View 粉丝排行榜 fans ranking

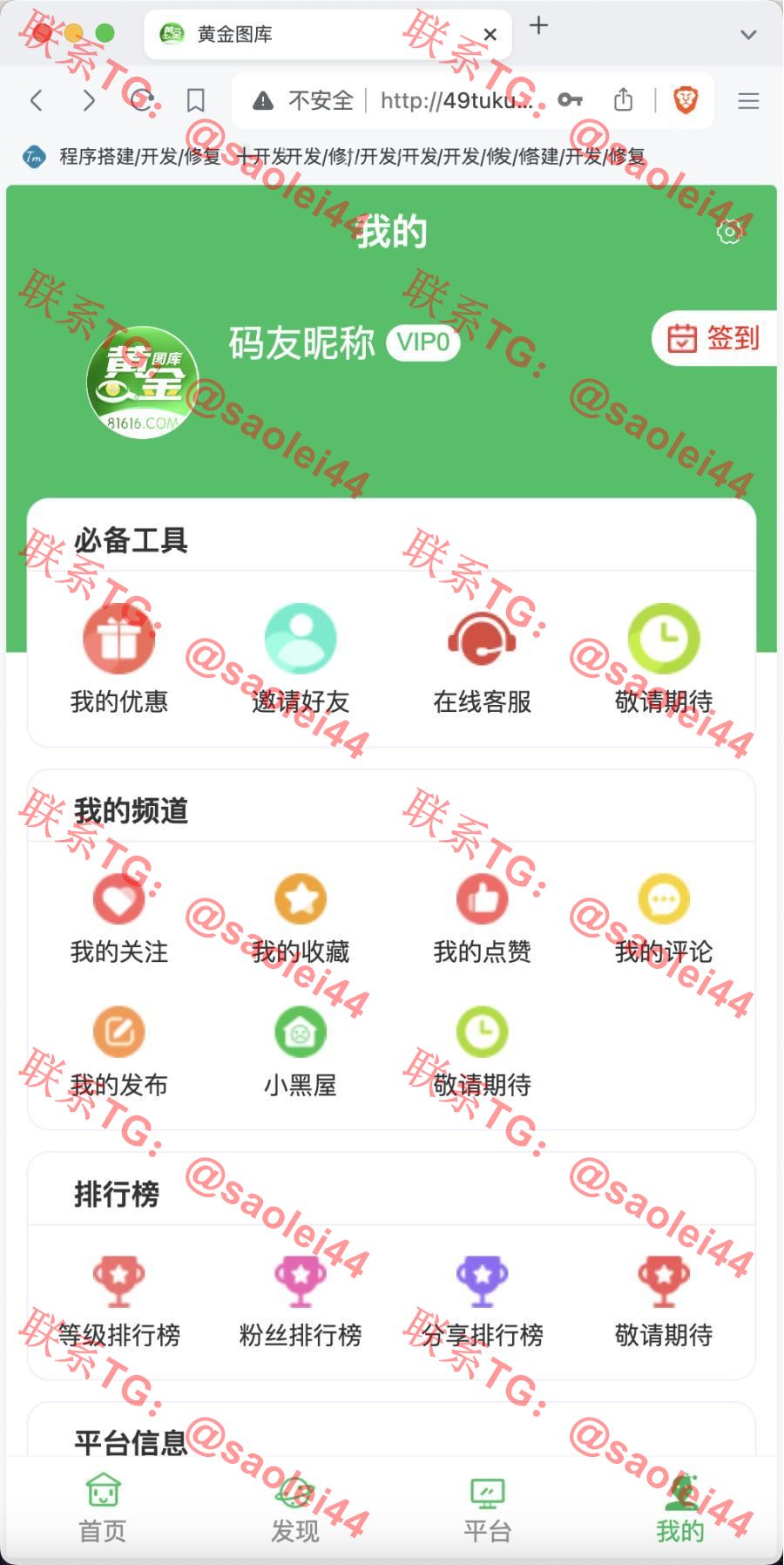point(301,1300)
